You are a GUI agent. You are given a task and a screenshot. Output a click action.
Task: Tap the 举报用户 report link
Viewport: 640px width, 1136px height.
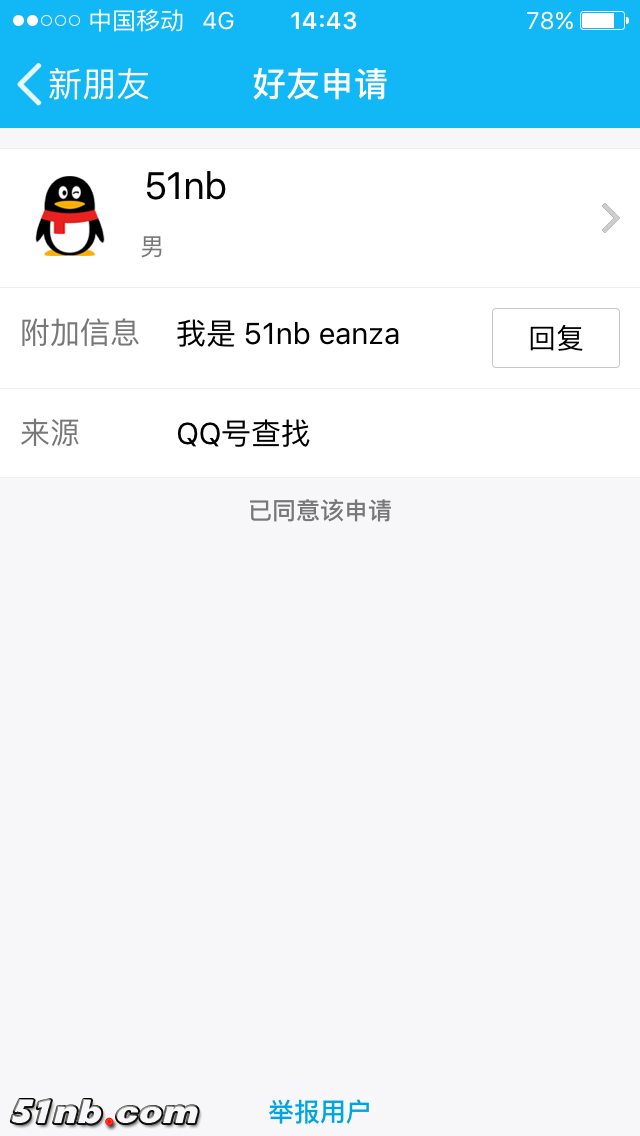(x=319, y=1110)
